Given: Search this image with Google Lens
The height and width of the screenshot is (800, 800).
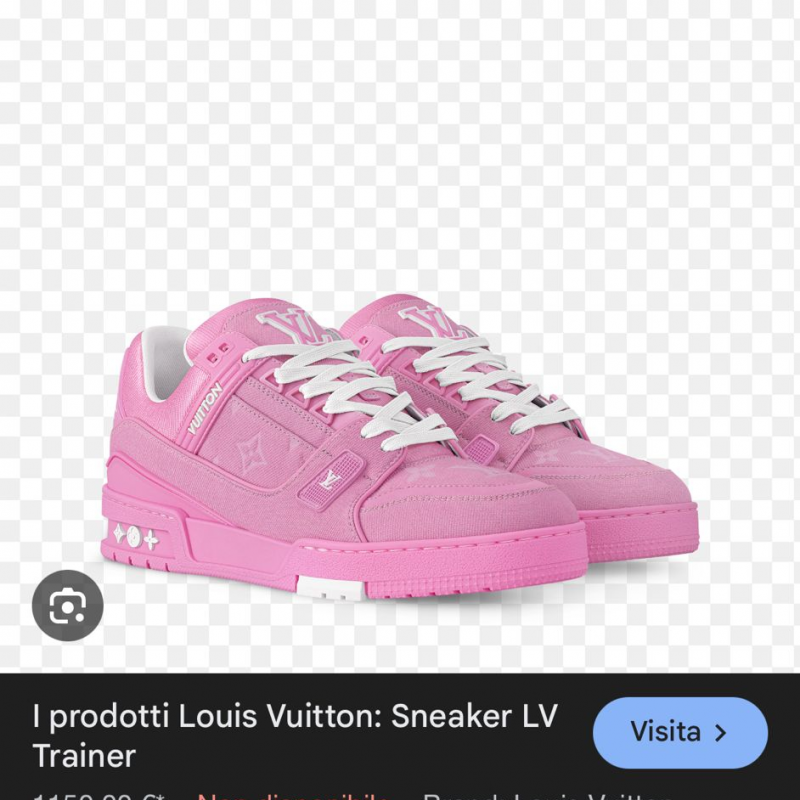Looking at the screenshot, I should 68,605.
